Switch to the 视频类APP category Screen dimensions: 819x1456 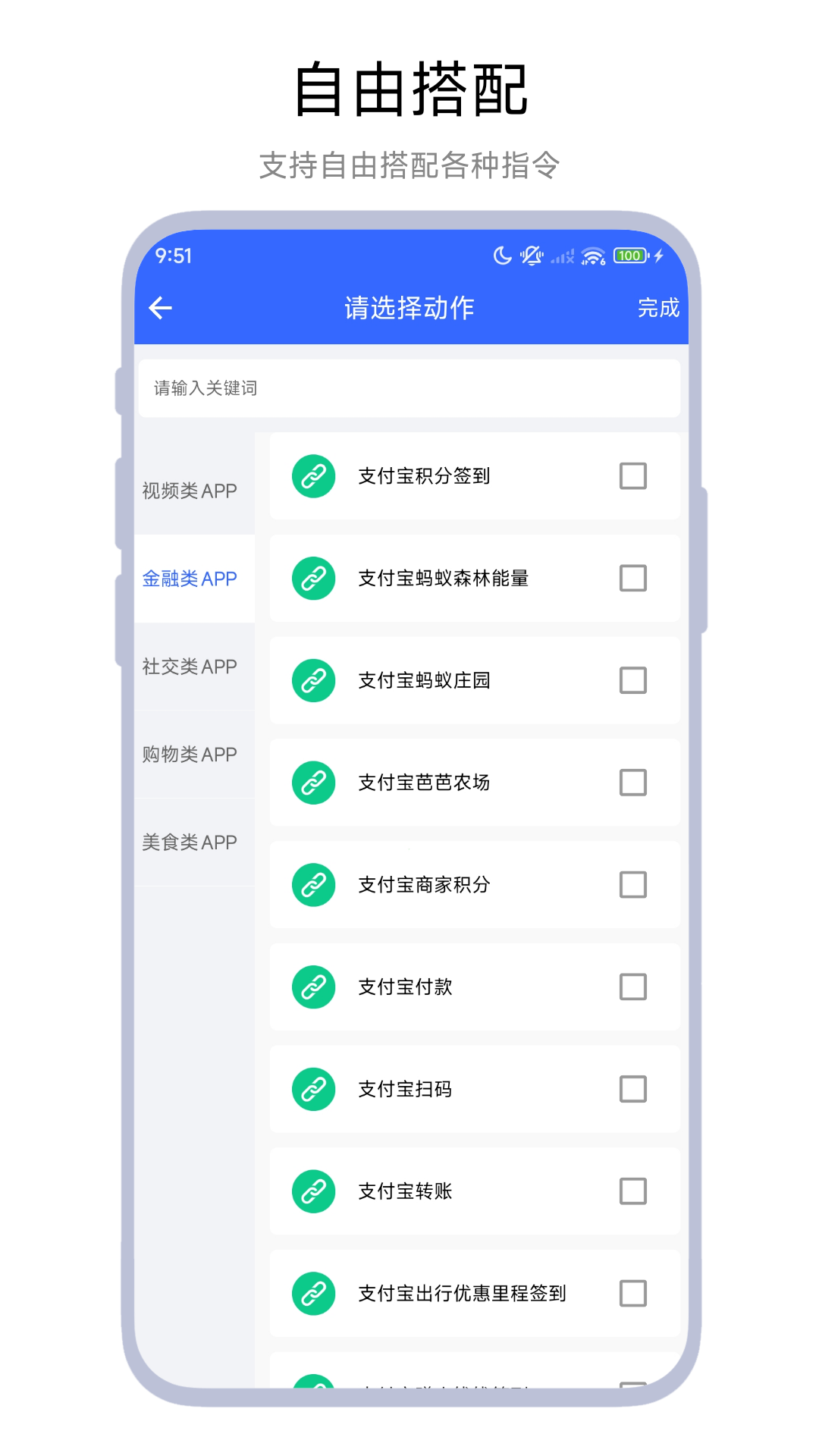[x=188, y=491]
